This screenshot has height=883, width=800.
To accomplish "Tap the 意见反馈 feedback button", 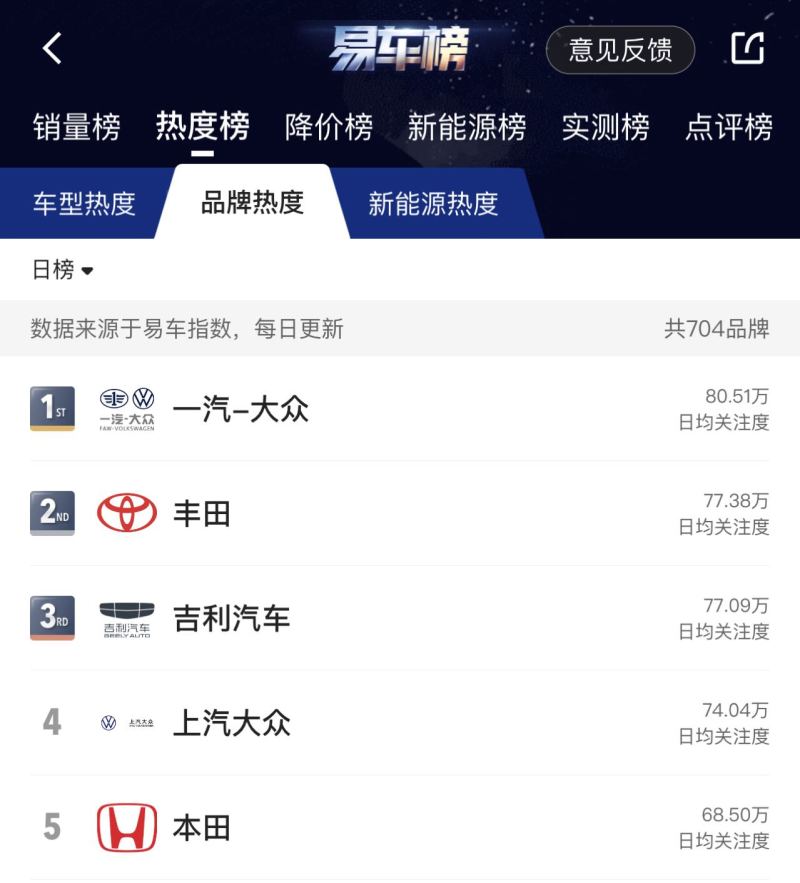I will 620,50.
